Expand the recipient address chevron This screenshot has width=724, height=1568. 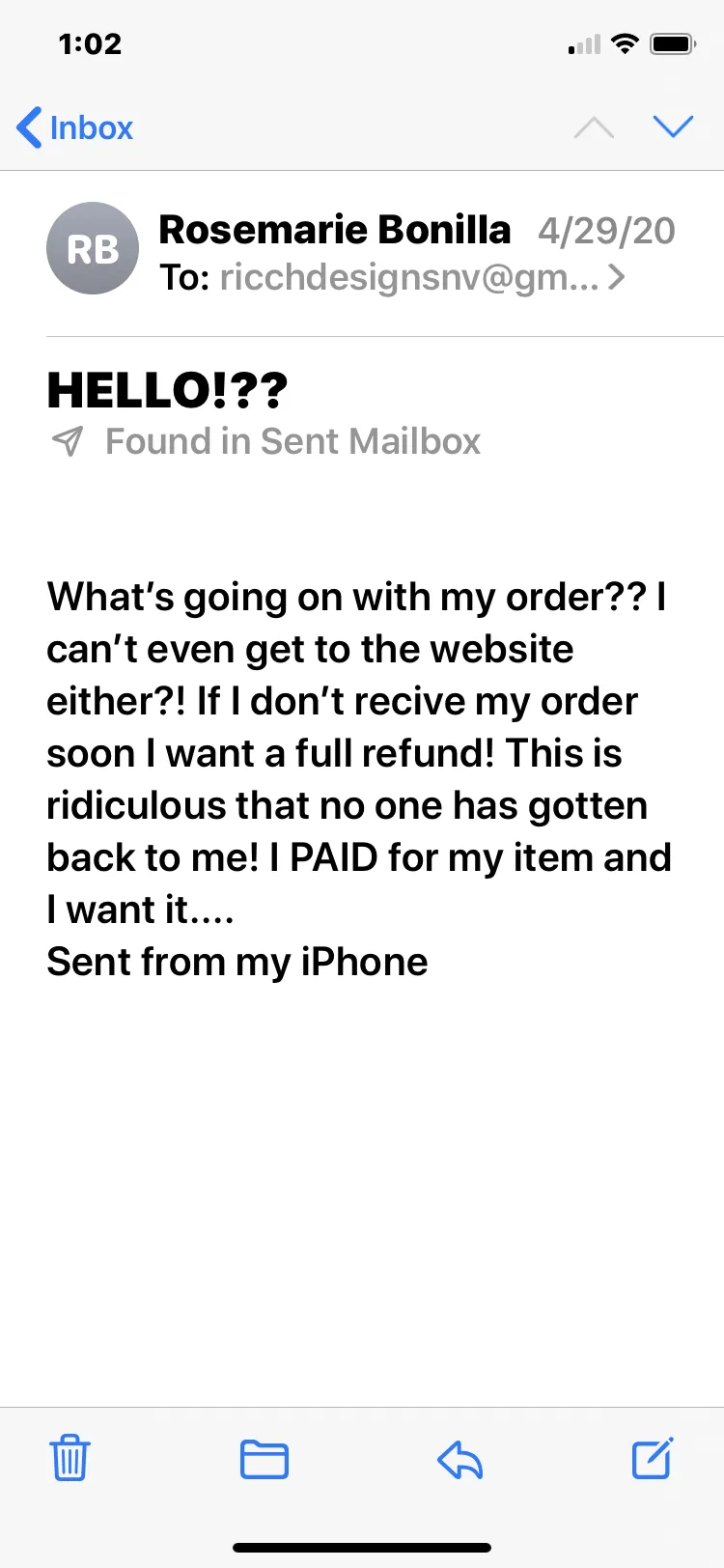point(617,278)
